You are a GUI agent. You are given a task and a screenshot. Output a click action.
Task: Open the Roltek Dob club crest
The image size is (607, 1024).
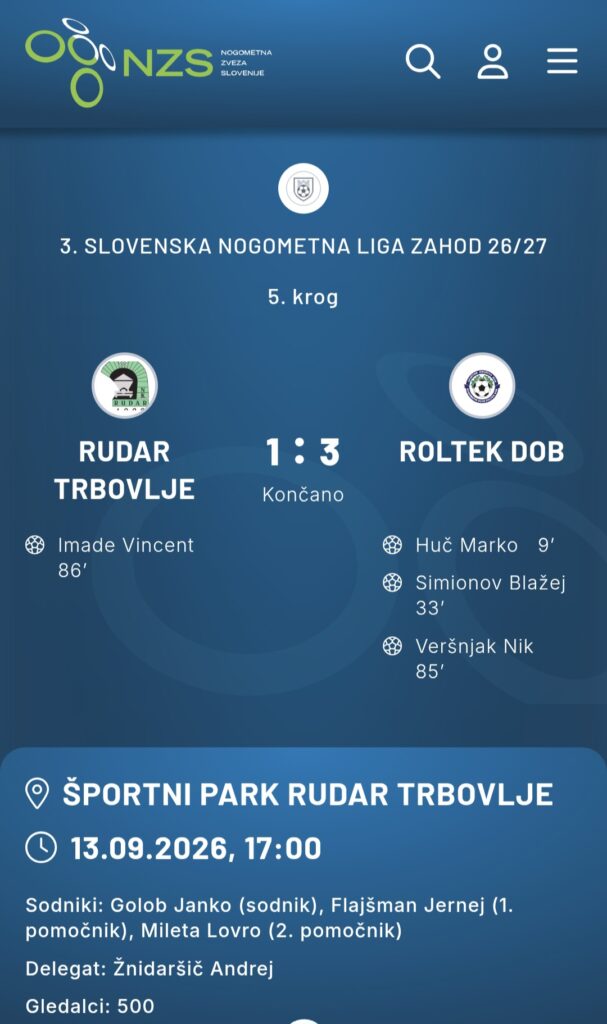482,385
